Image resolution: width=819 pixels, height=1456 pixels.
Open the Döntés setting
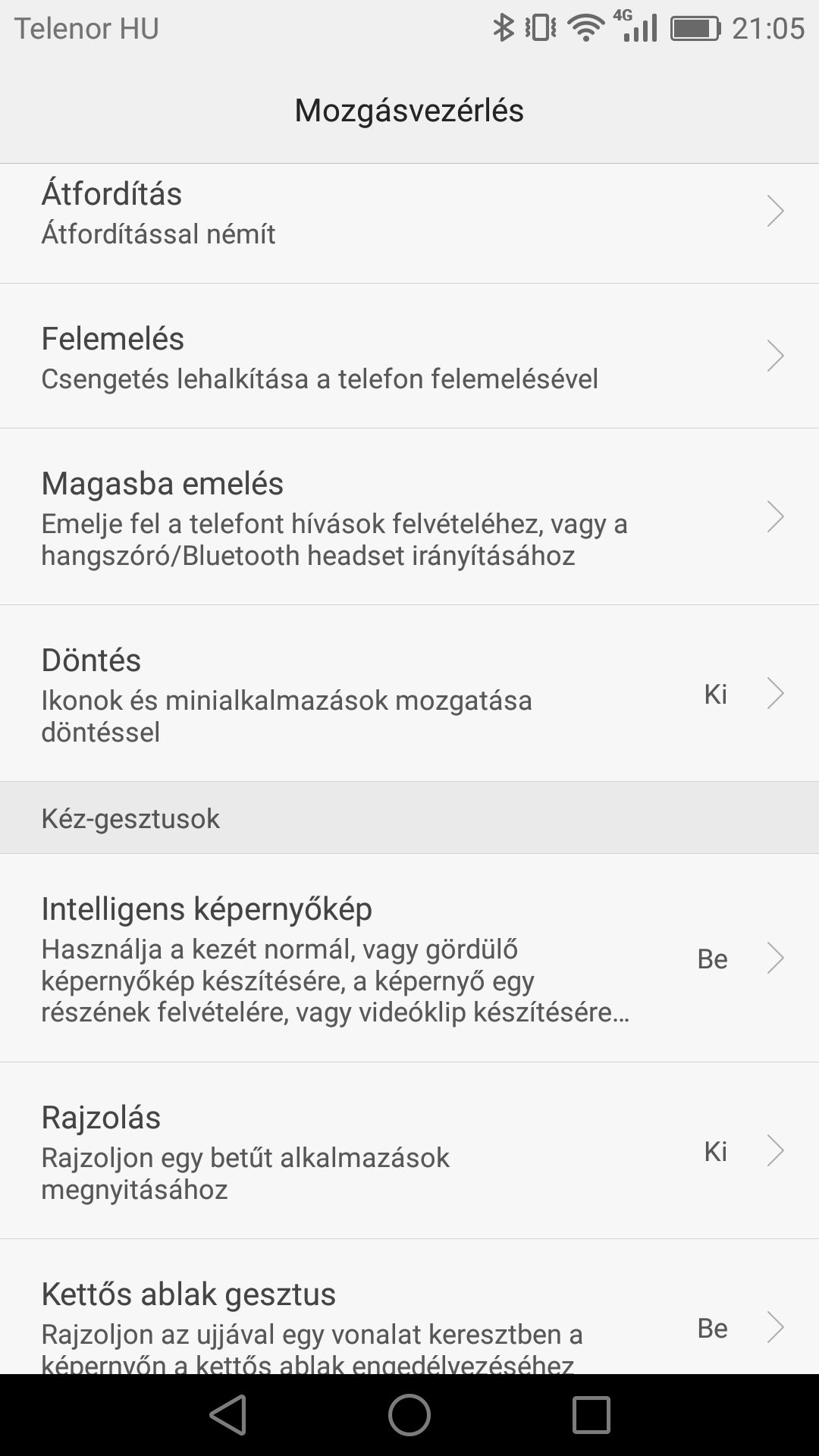tap(409, 693)
